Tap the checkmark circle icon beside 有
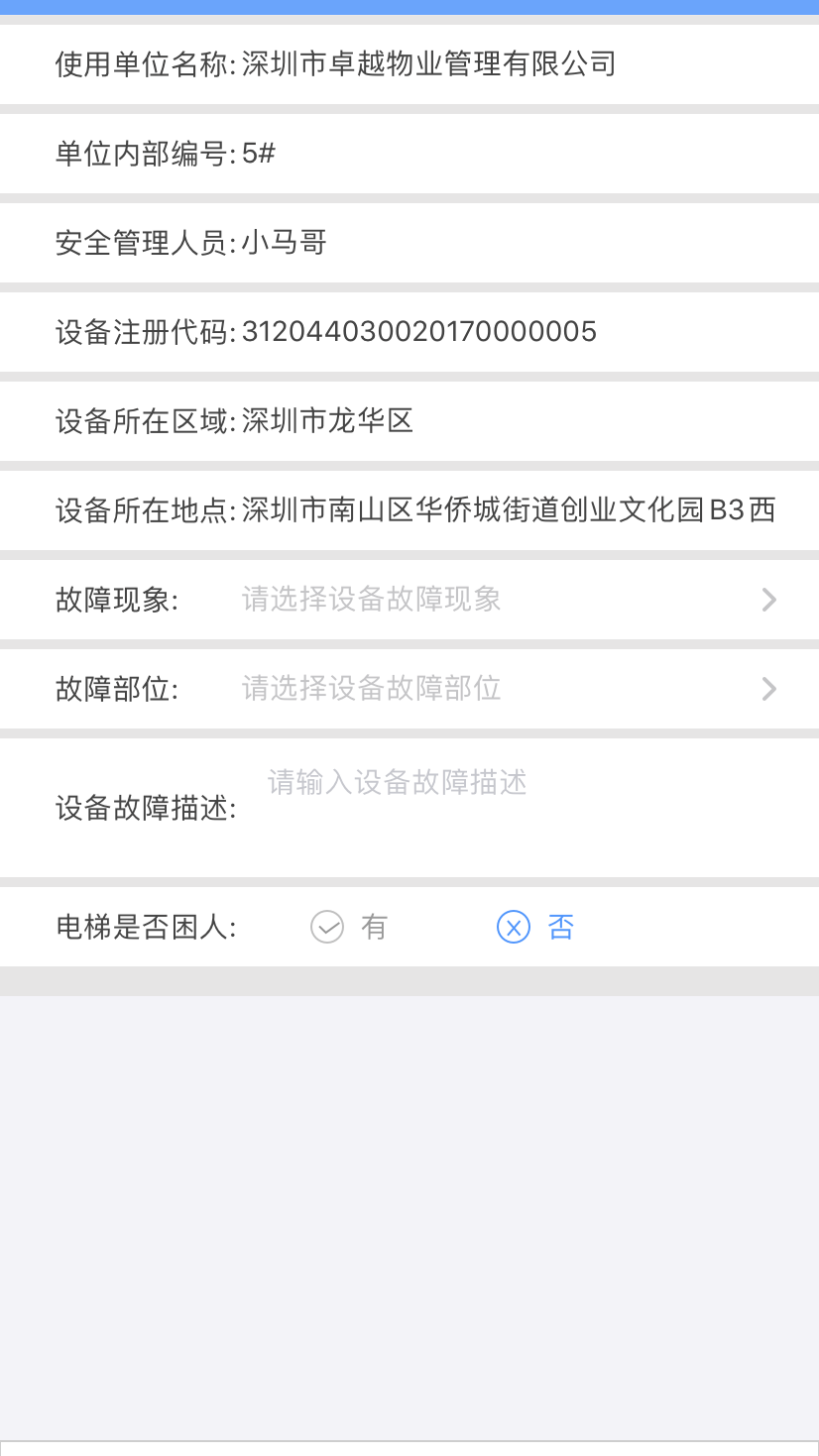This screenshot has height=1456, width=819. [x=326, y=927]
